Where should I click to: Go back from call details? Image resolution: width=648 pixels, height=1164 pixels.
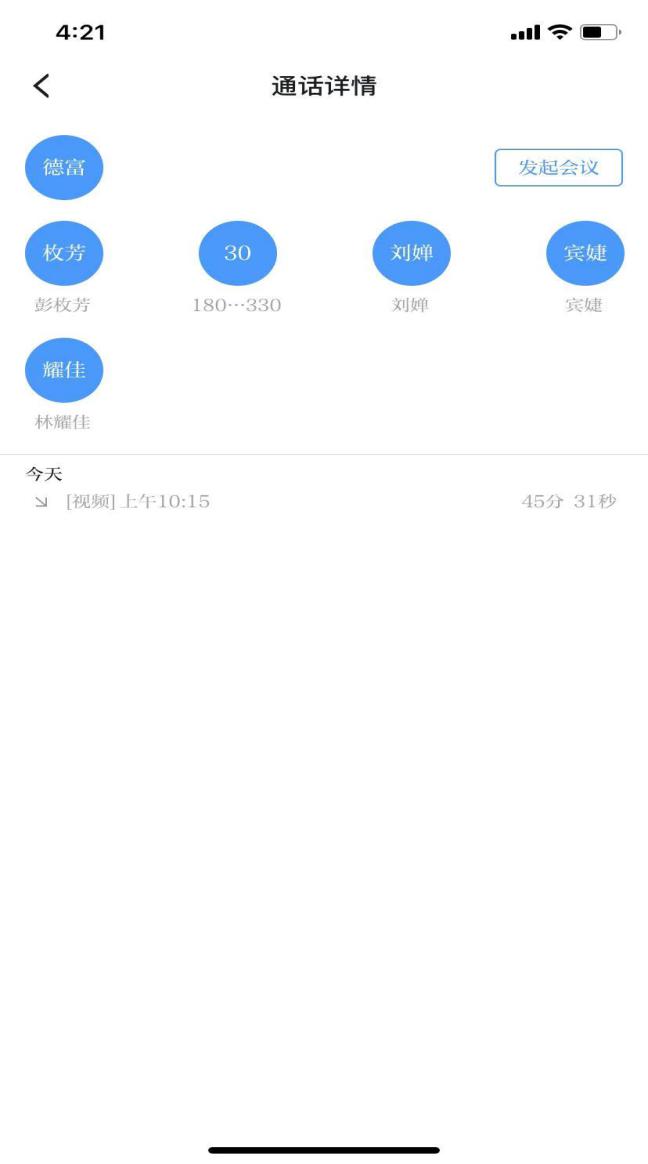[x=41, y=86]
